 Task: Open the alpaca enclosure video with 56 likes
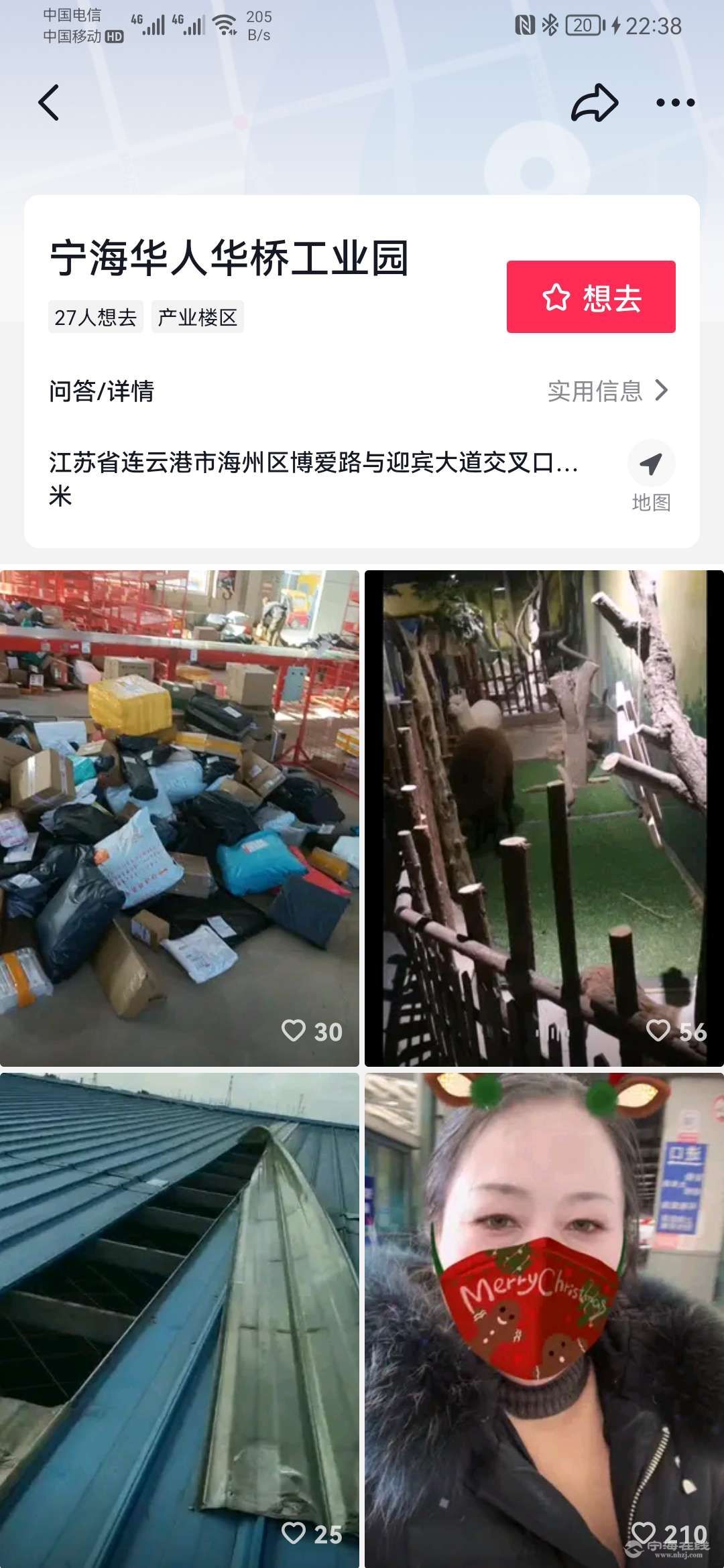544,818
